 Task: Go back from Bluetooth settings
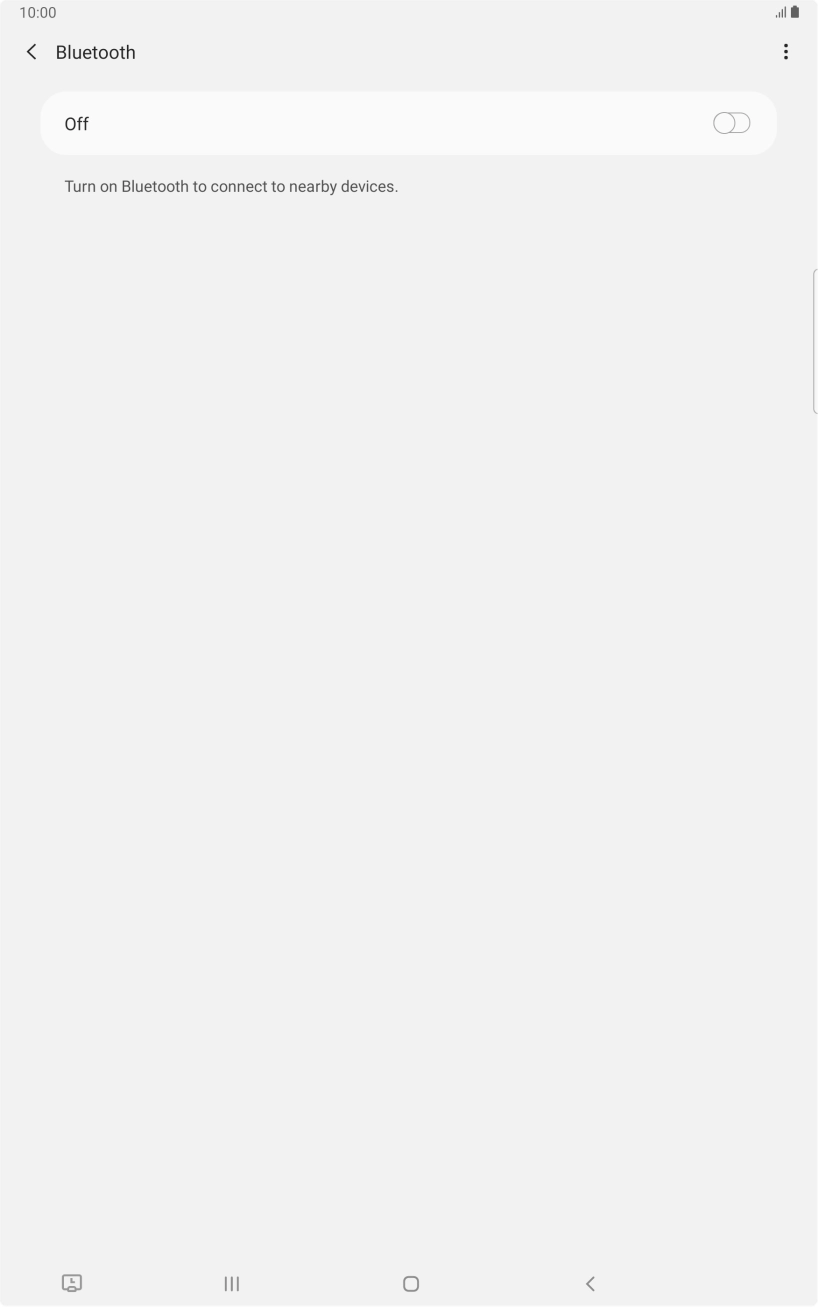coord(32,52)
